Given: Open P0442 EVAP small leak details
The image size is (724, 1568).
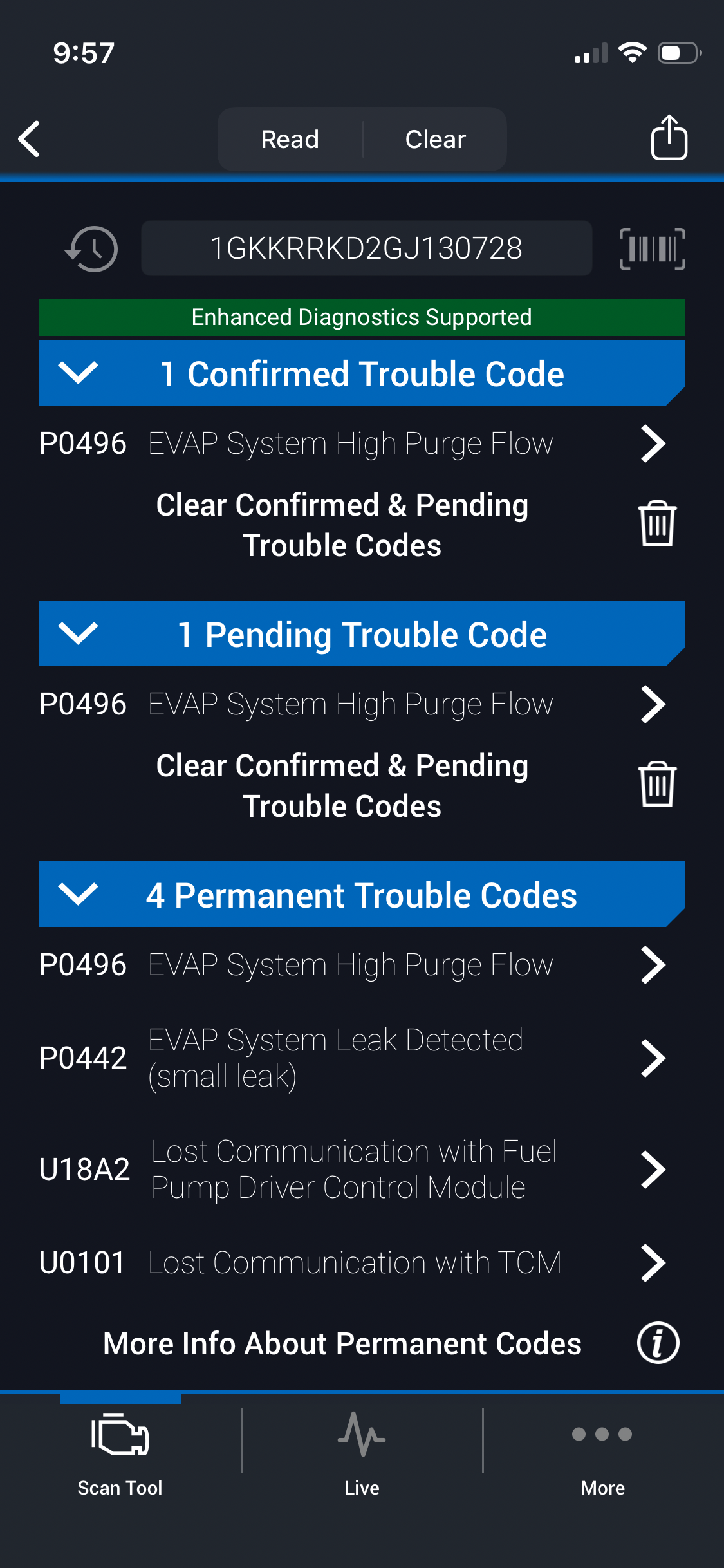Looking at the screenshot, I should [x=653, y=1058].
